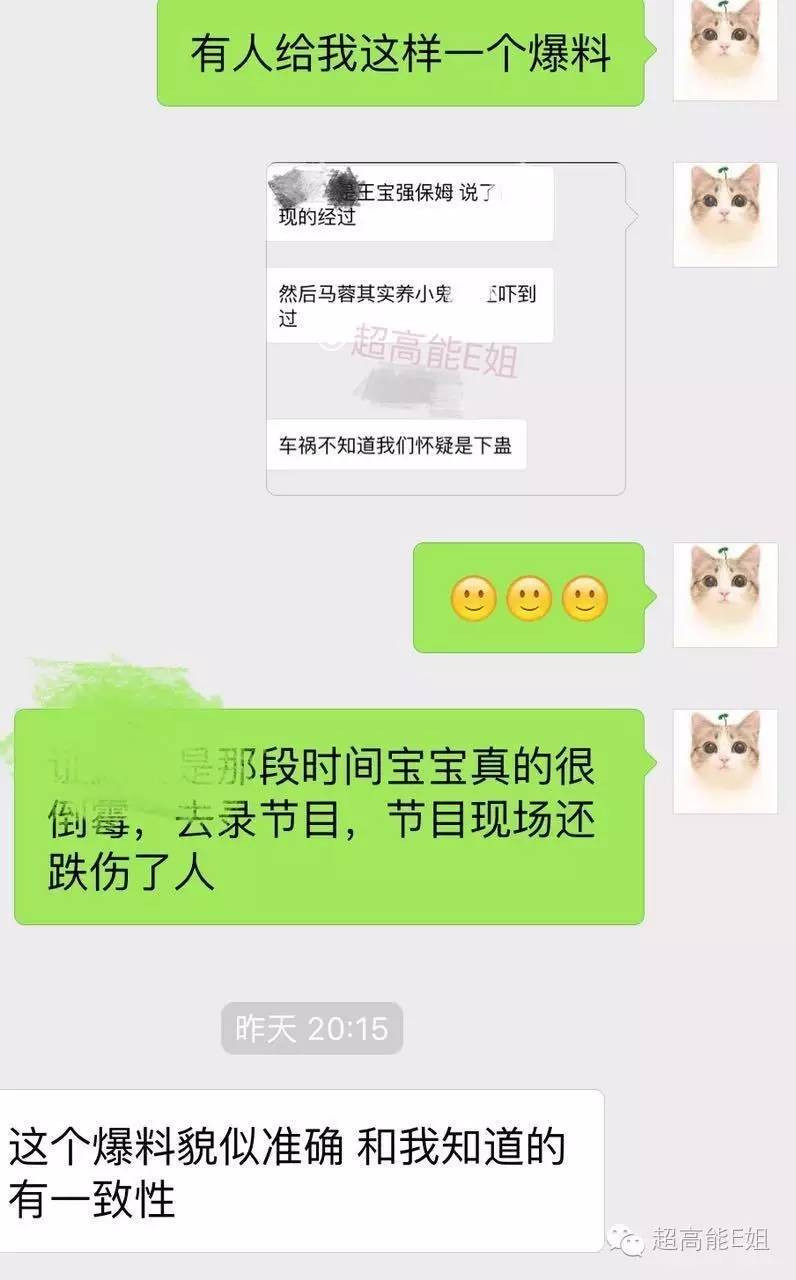Tap cat avatar beside the three-smiley message

pos(725,595)
